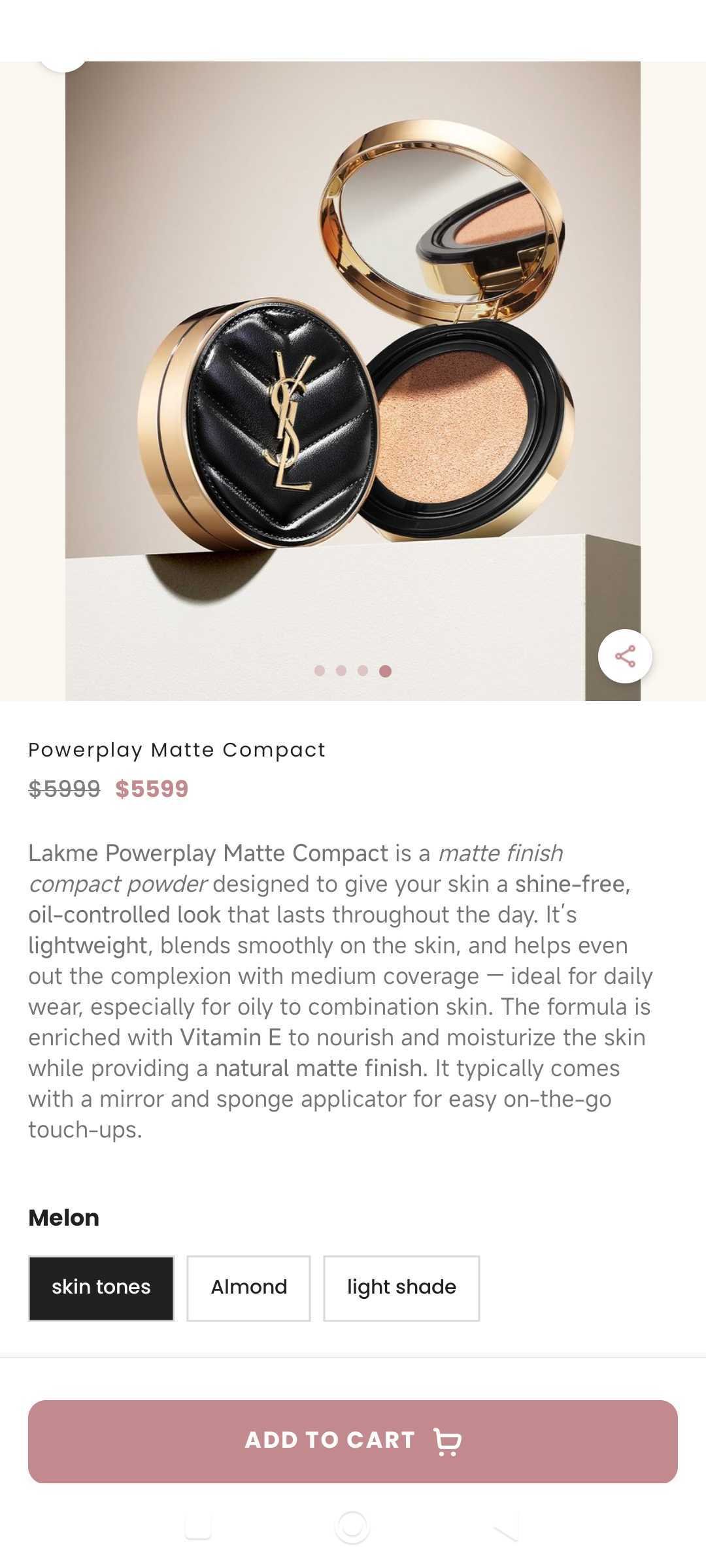Tap the first image indicator dot

click(320, 671)
